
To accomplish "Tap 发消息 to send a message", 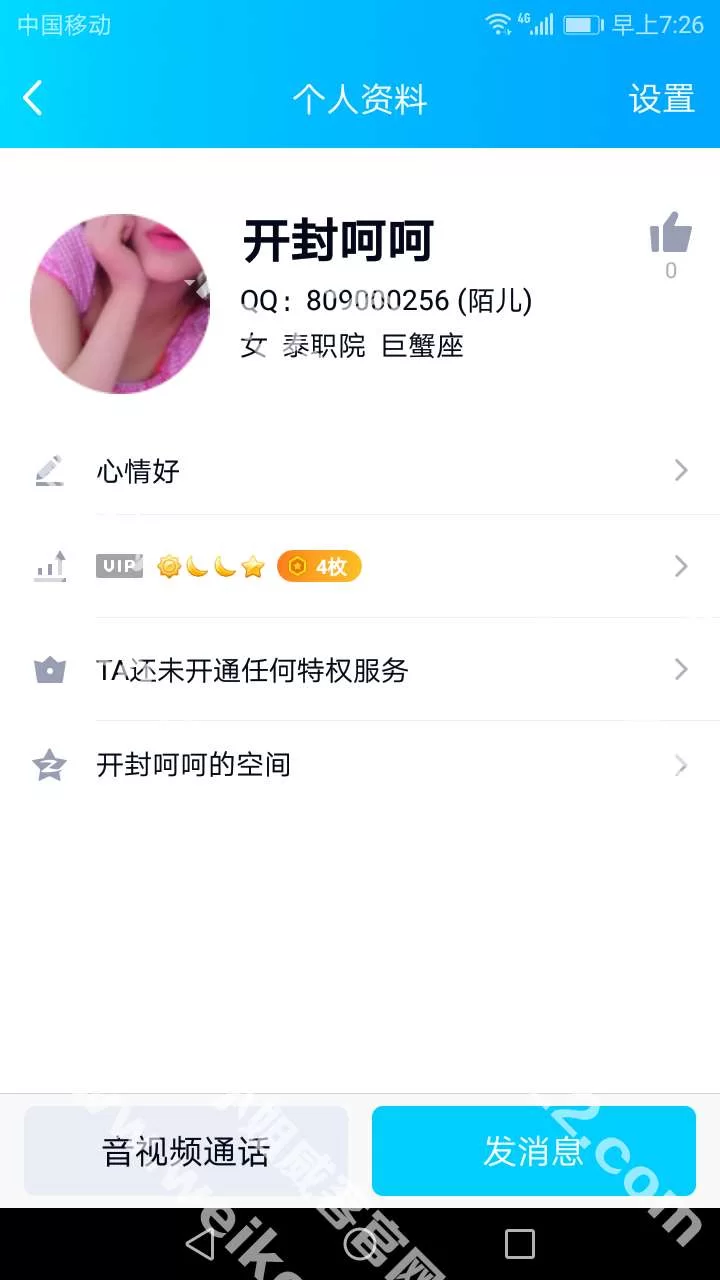I will 533,1151.
